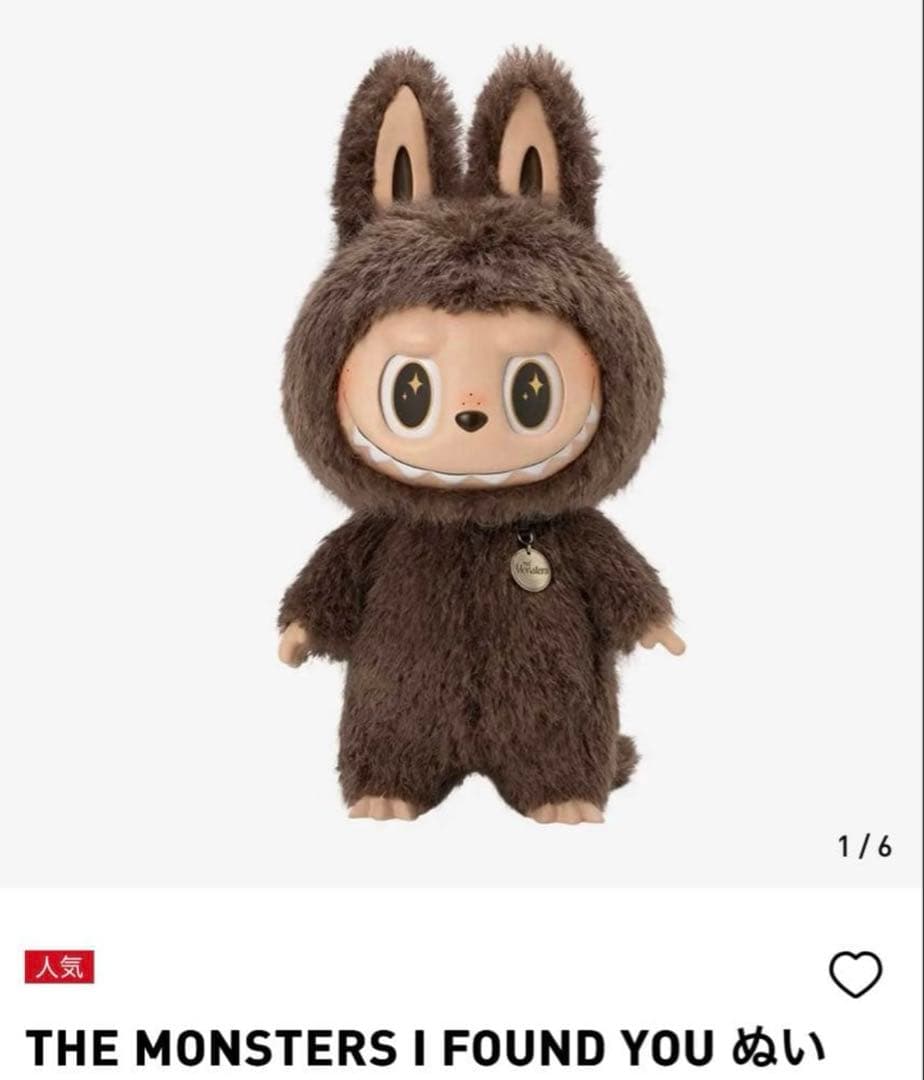Add this plush to favorites with the heart
The width and height of the screenshot is (924, 1080).
pos(856,973)
